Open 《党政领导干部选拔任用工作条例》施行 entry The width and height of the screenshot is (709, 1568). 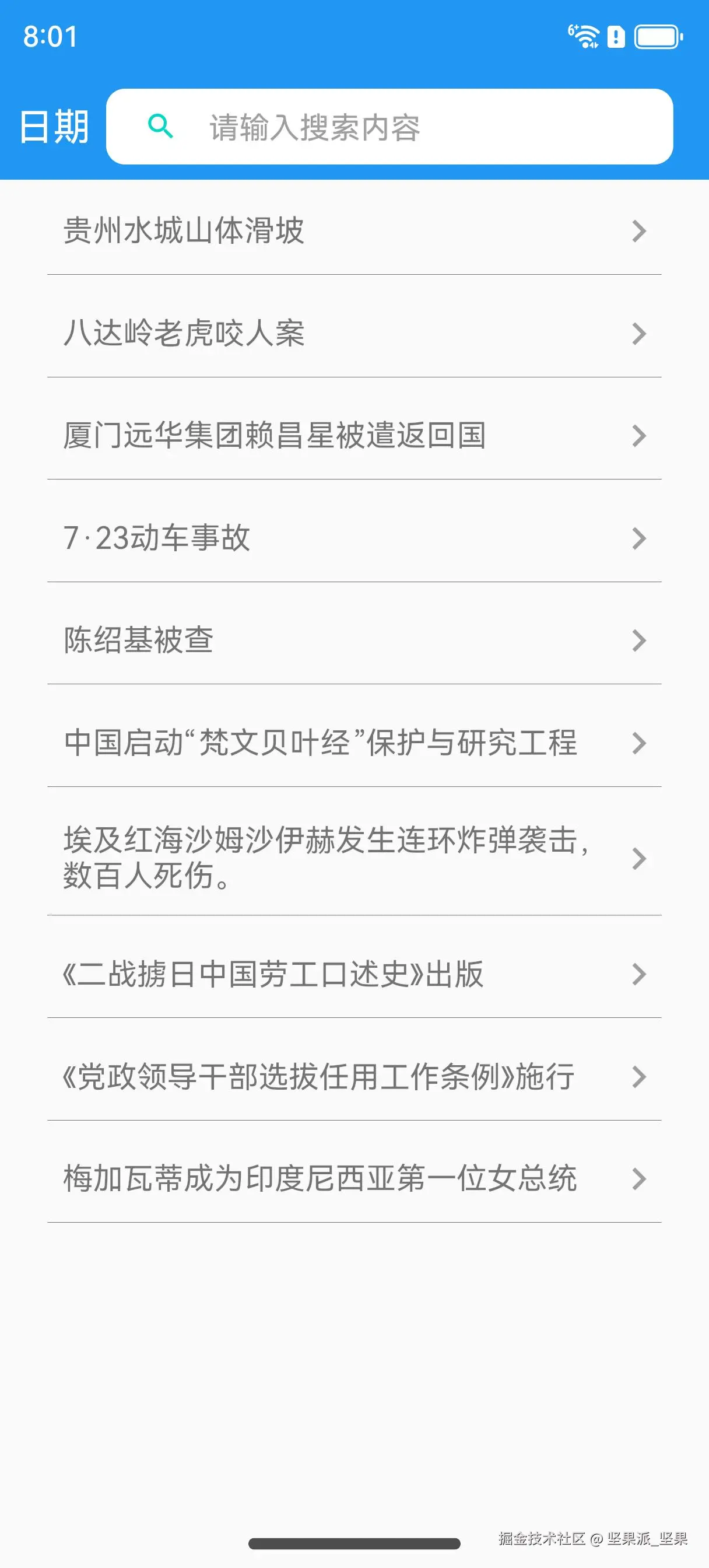tap(354, 1076)
